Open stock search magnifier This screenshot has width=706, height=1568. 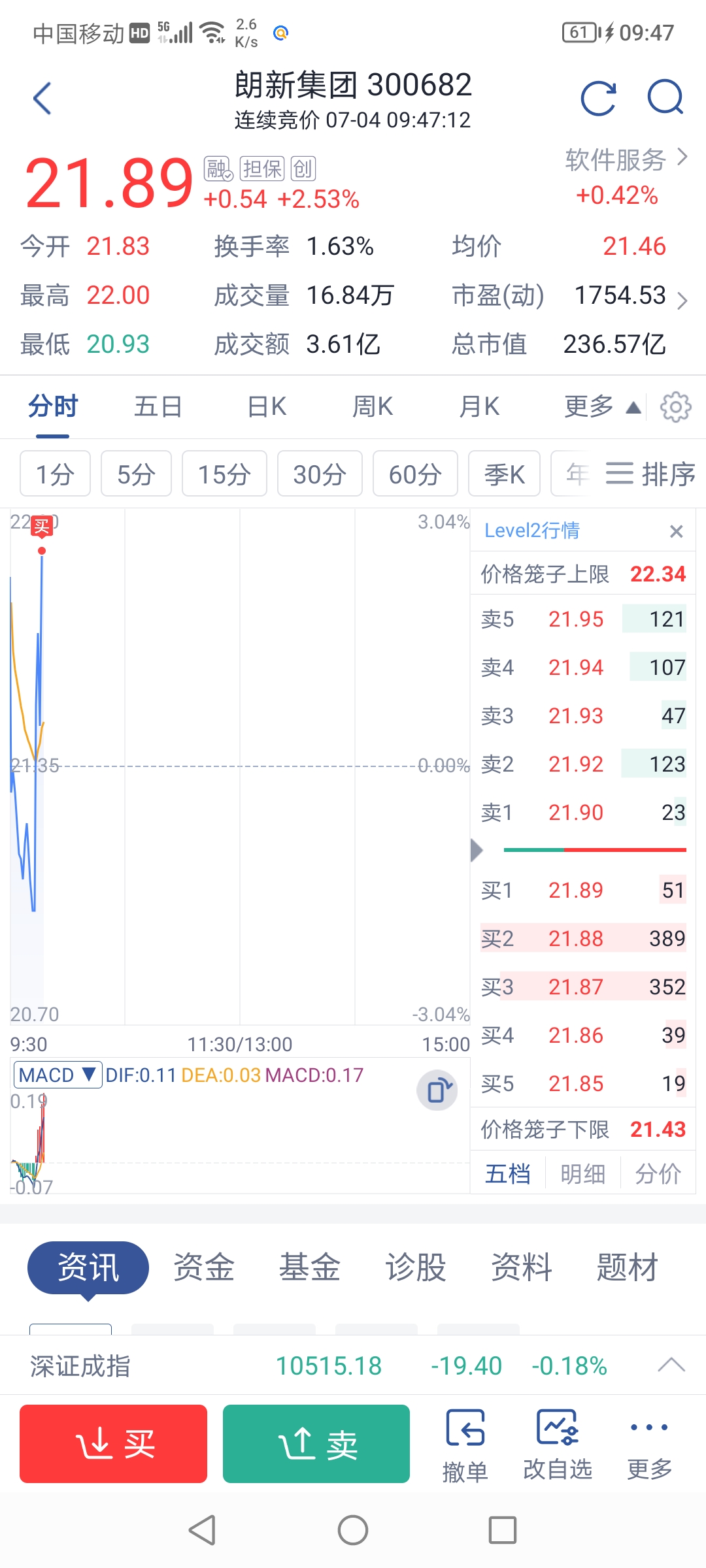point(665,97)
